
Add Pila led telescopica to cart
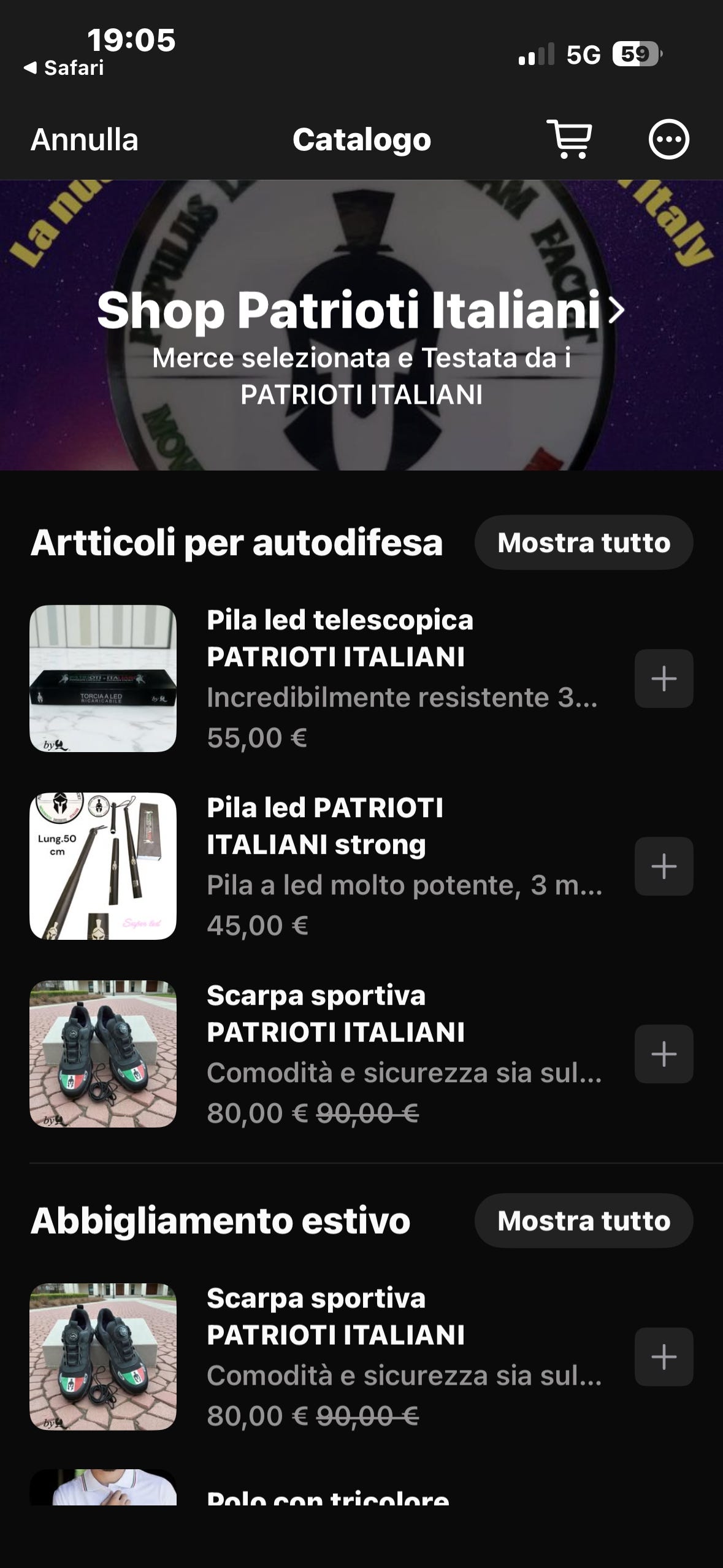[x=664, y=678]
